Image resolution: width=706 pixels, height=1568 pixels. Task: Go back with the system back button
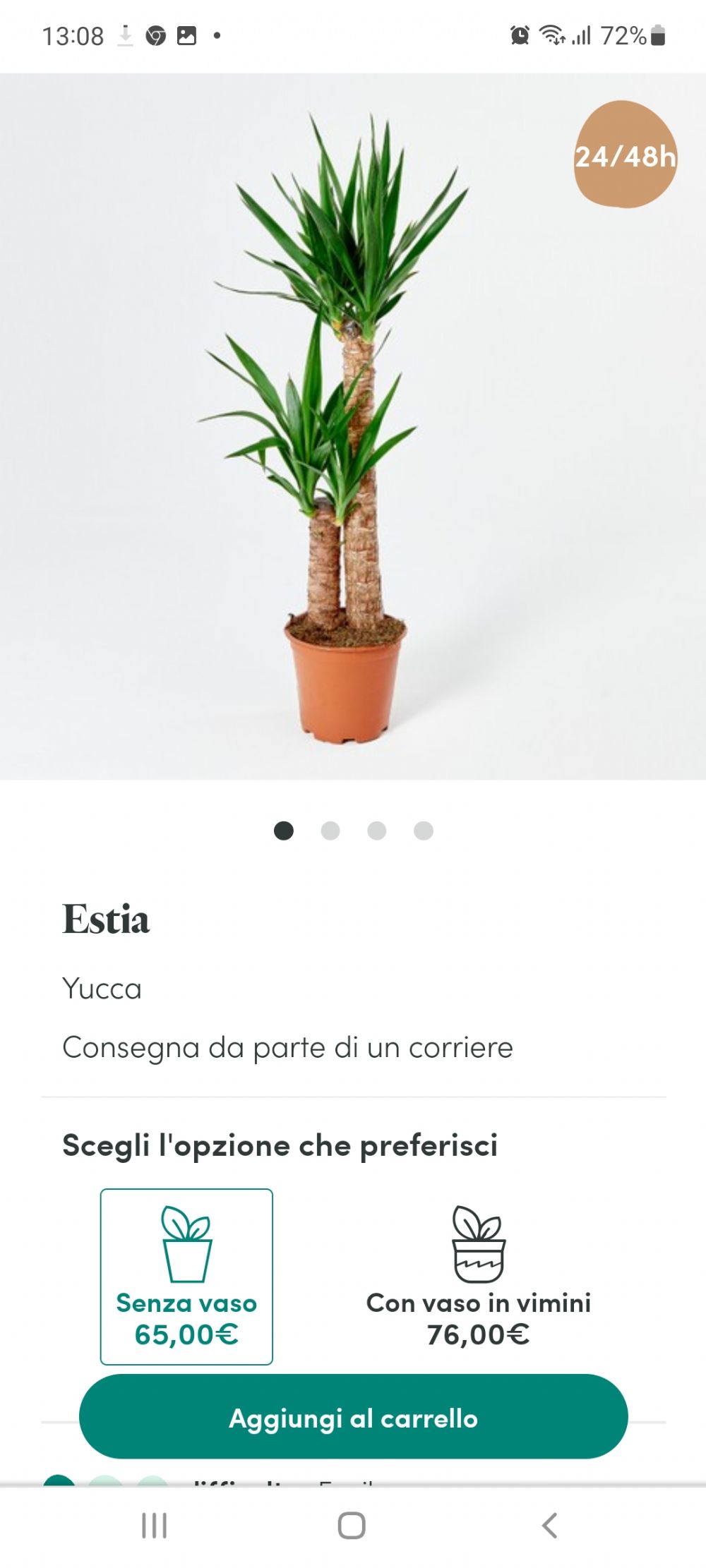[549, 1525]
